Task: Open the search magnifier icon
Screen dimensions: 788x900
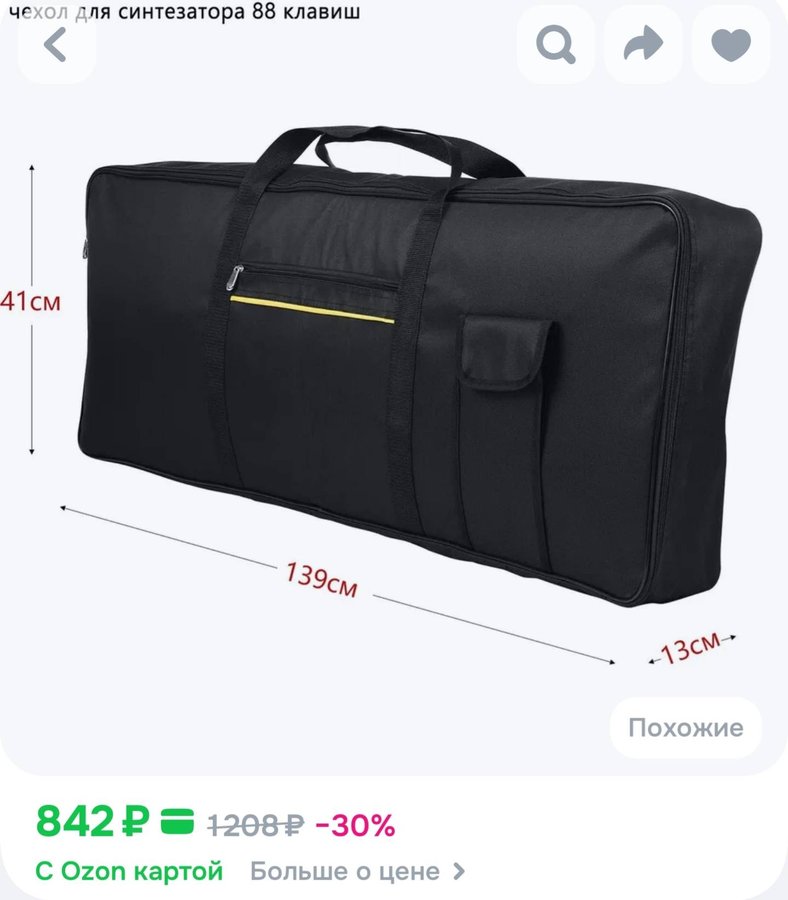Action: [555, 45]
